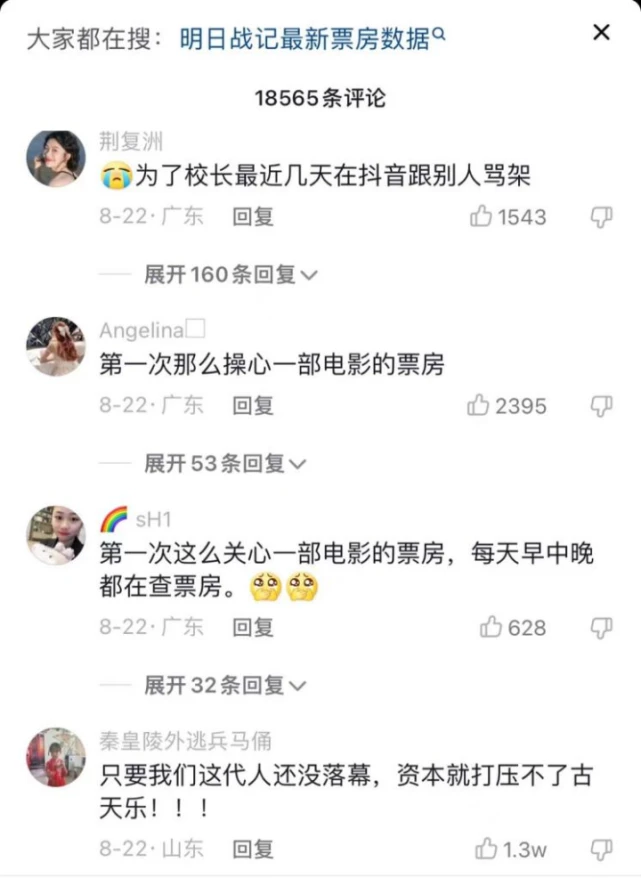Open sH1's profile avatar
641x878 pixels.
tap(55, 535)
